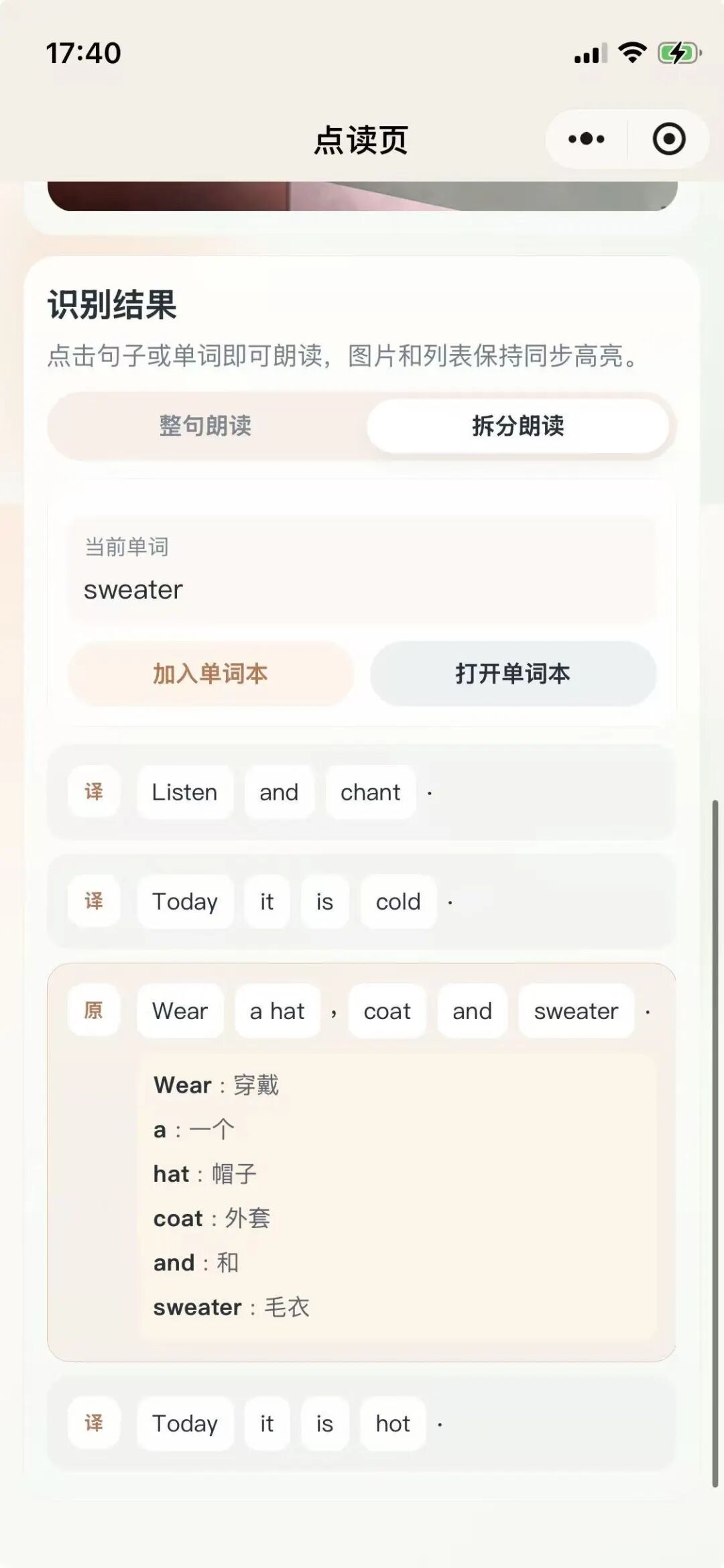Open the word book via 打开单词本

point(513,673)
